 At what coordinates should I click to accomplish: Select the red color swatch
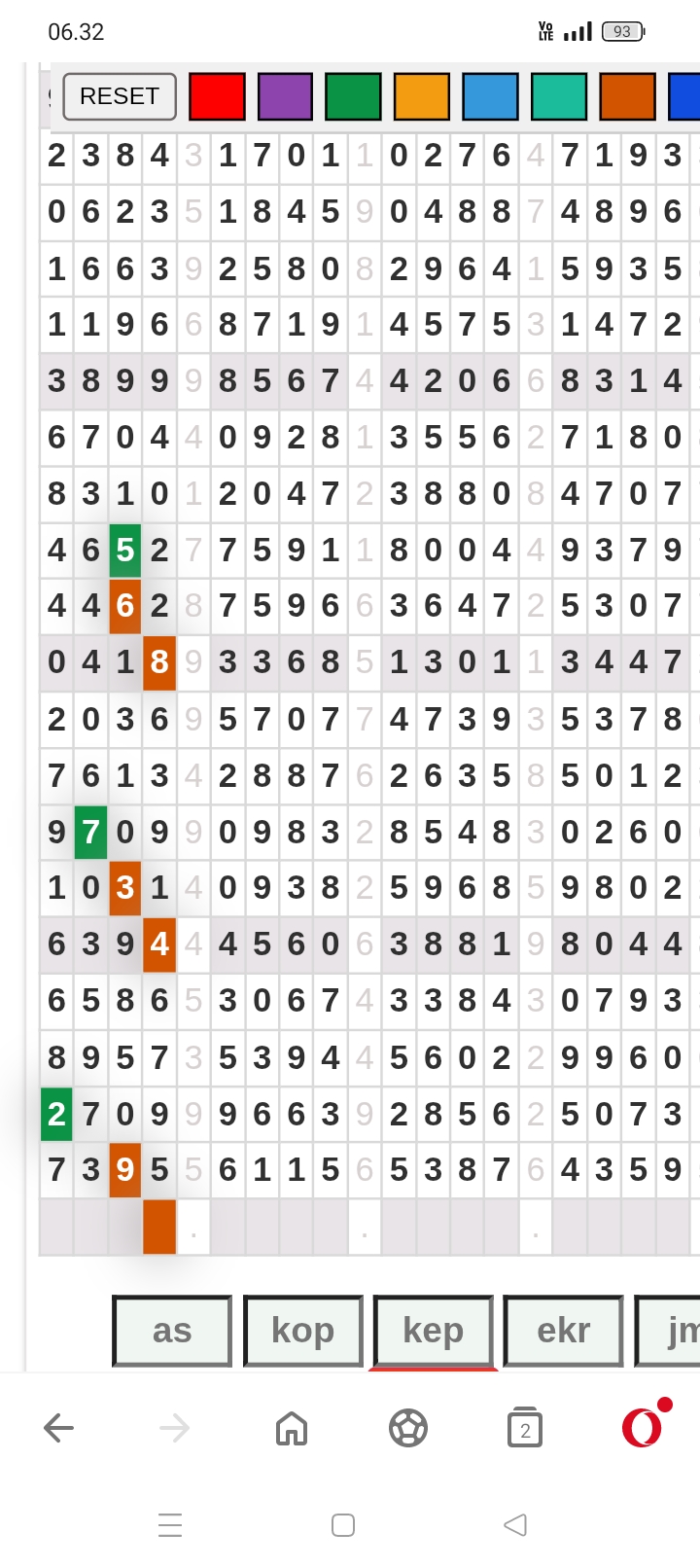point(217,96)
